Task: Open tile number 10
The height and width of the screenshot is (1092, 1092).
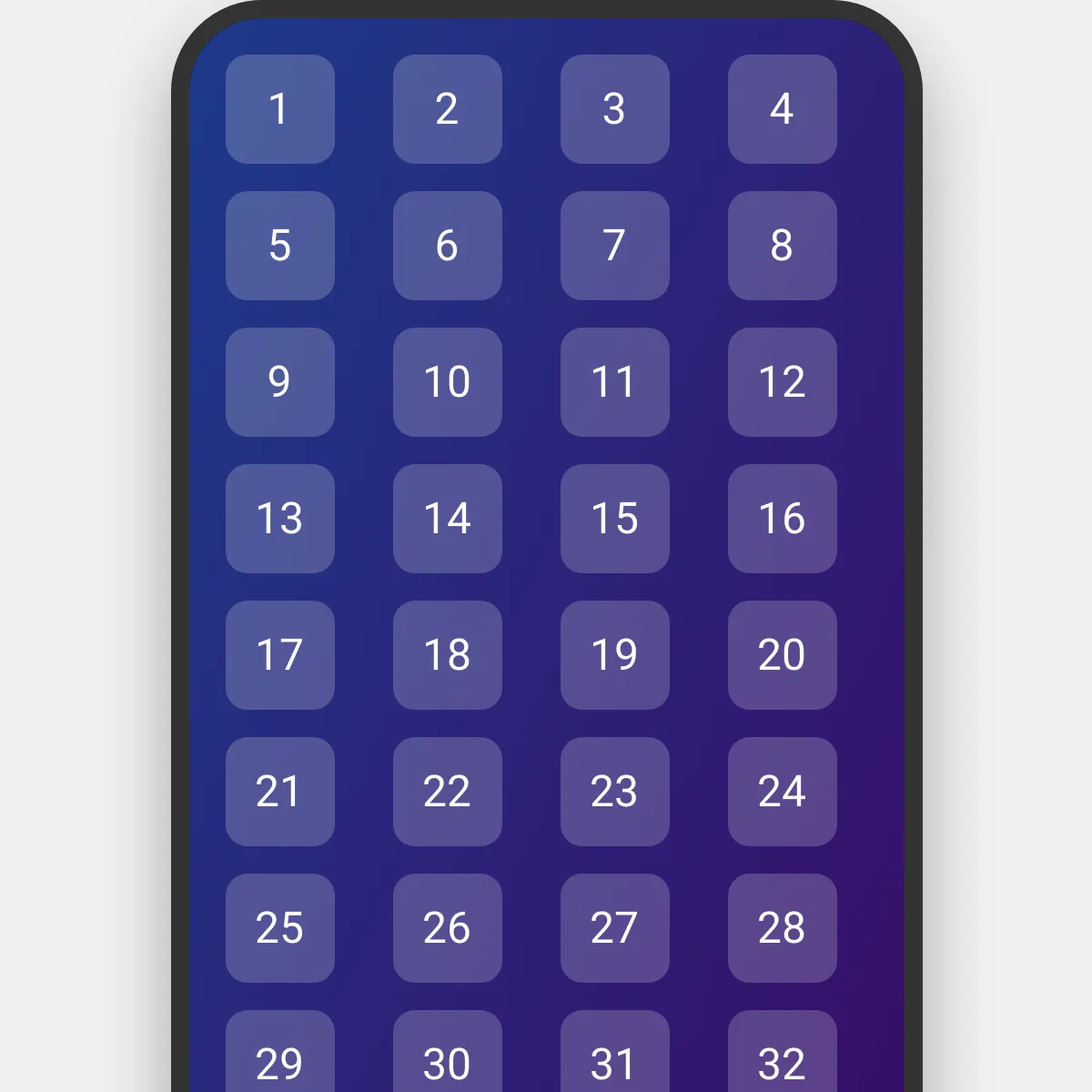Action: coord(448,382)
